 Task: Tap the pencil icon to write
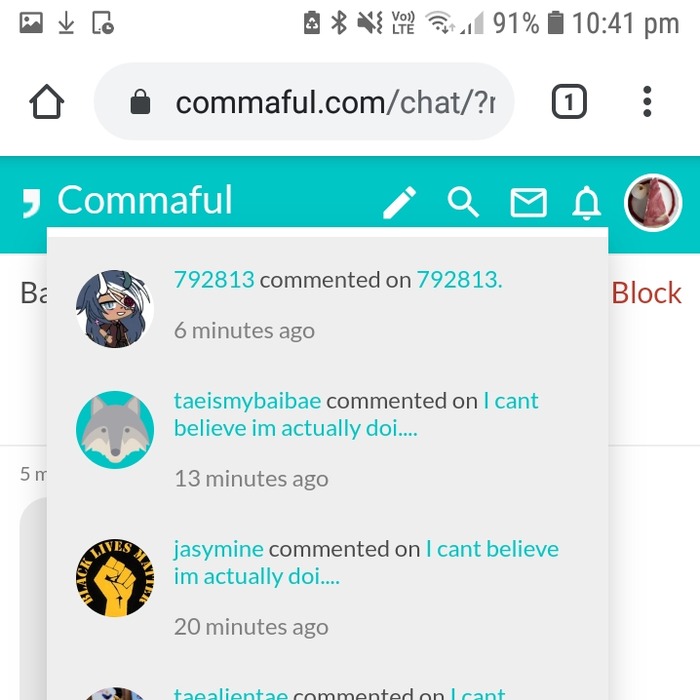coord(399,203)
